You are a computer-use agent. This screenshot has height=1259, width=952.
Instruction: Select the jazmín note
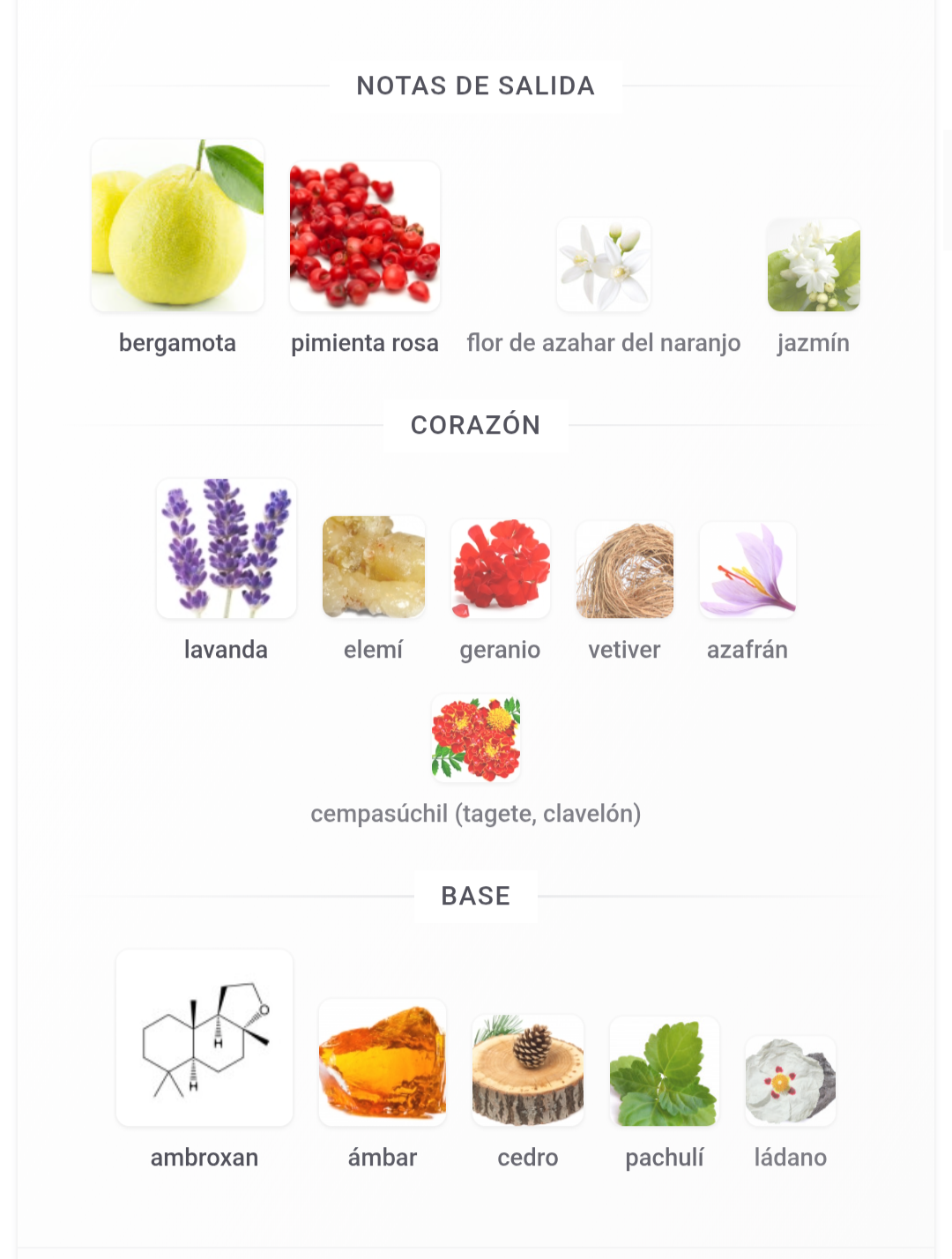coord(814,265)
